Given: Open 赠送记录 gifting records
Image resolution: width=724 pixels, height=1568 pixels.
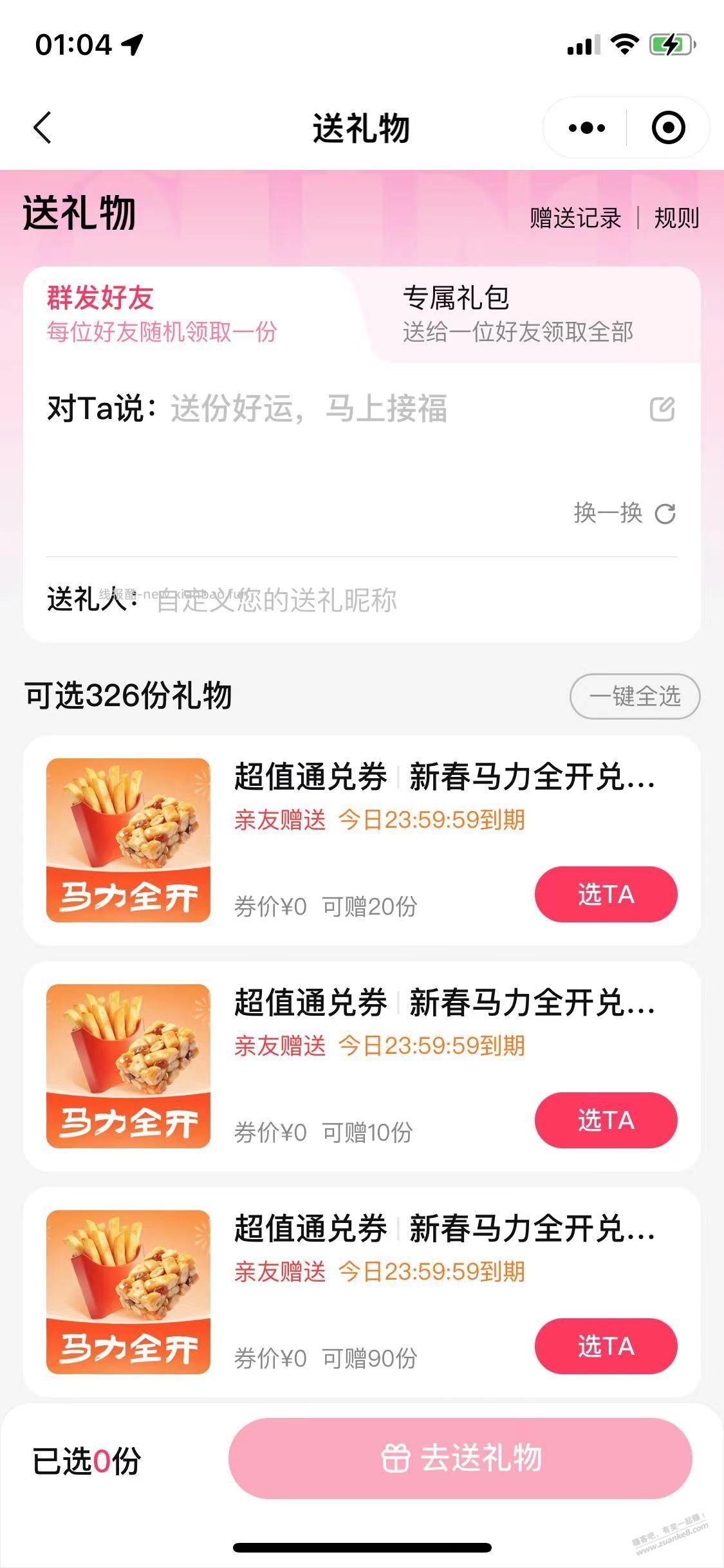Looking at the screenshot, I should pos(575,218).
